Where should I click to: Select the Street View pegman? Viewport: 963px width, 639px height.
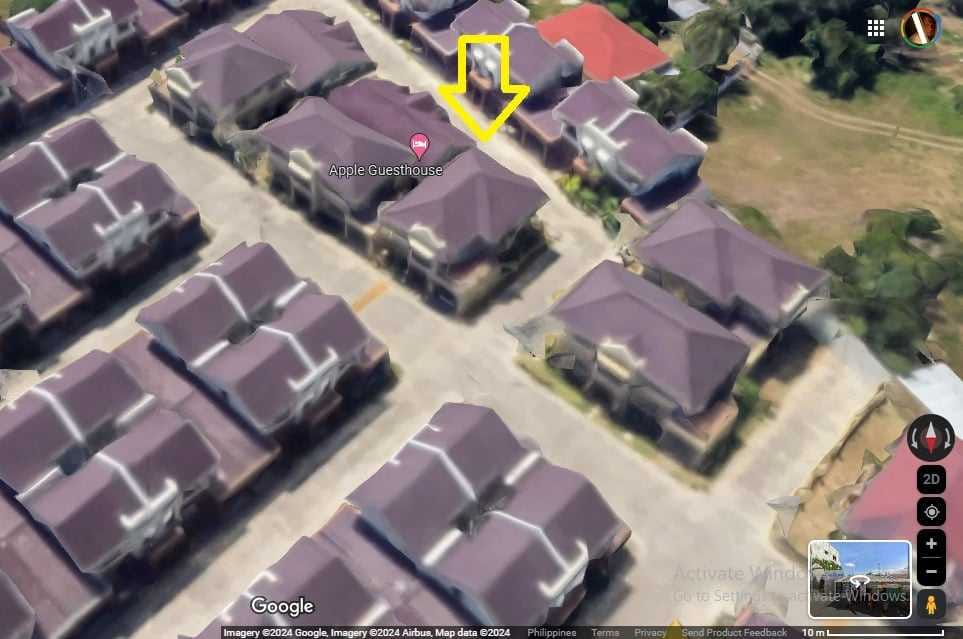tap(931, 604)
